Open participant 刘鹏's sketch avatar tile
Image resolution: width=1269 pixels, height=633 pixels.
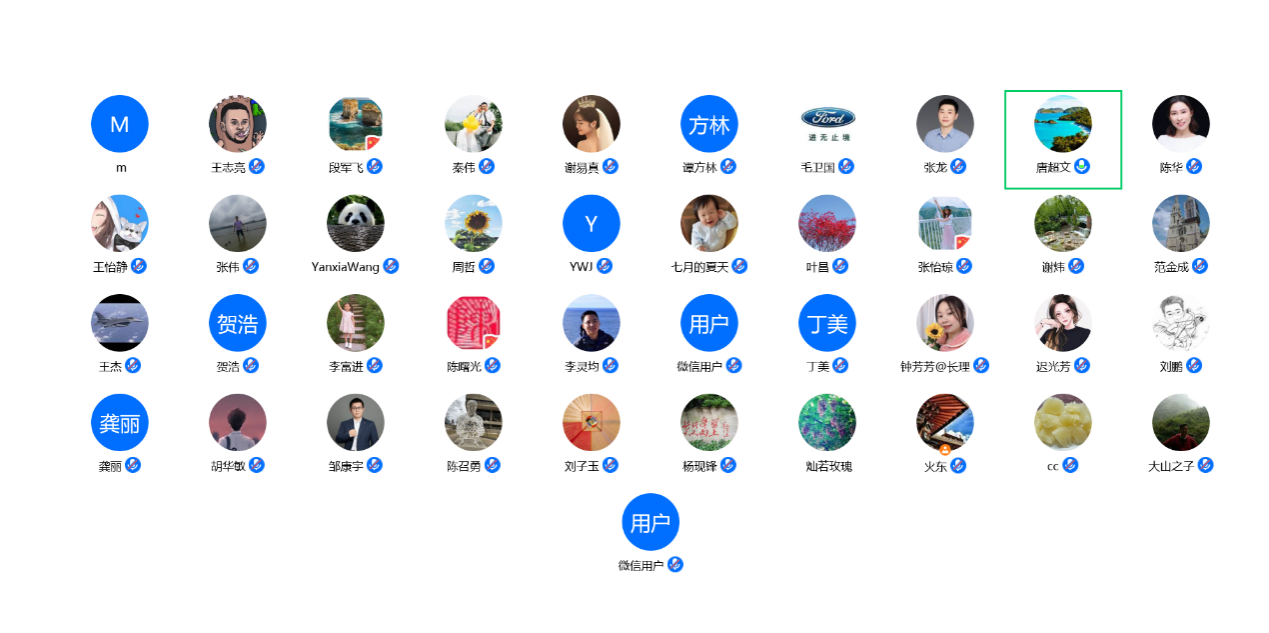[1180, 323]
